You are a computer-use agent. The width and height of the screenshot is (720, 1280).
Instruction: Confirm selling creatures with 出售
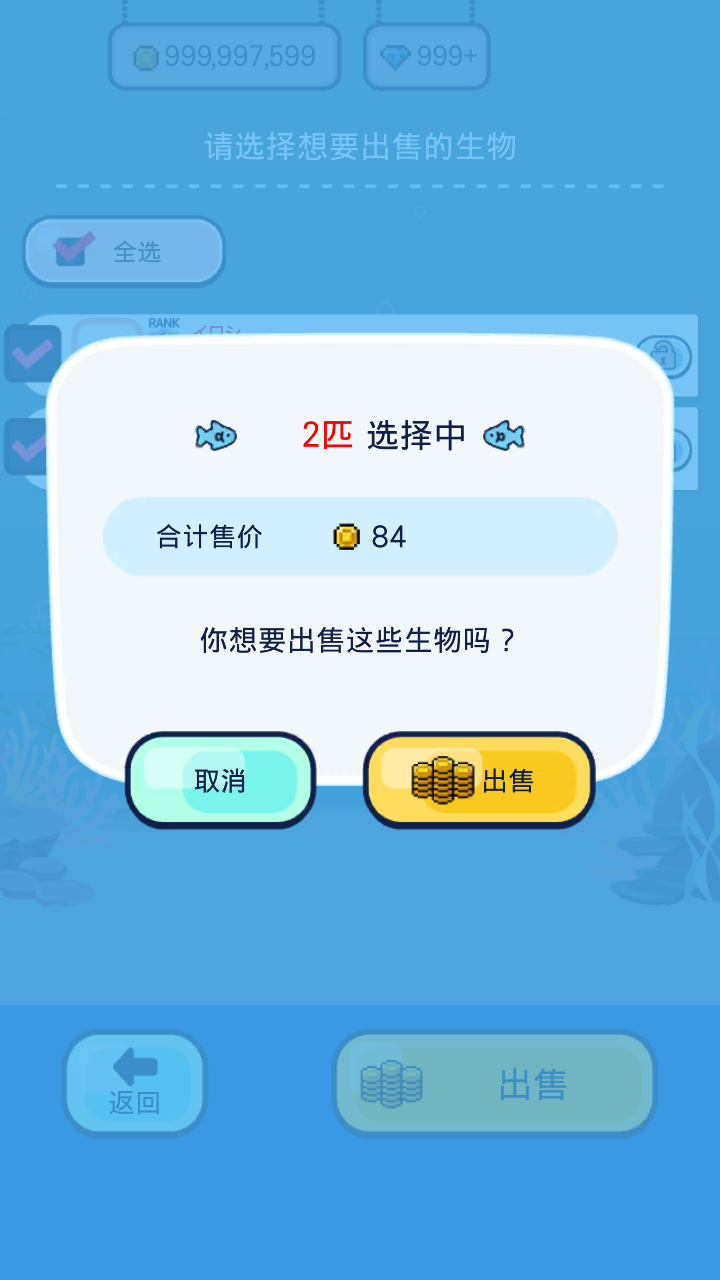click(x=479, y=780)
